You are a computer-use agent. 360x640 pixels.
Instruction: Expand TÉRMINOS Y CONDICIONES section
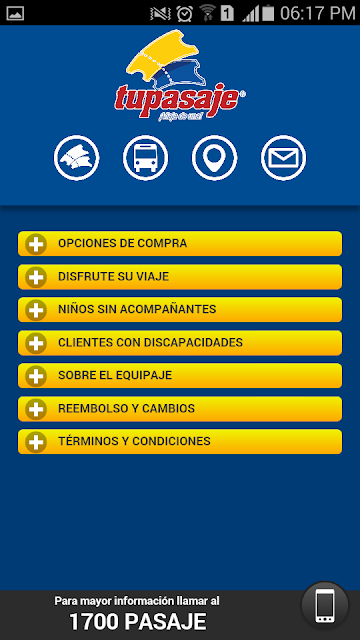point(180,441)
